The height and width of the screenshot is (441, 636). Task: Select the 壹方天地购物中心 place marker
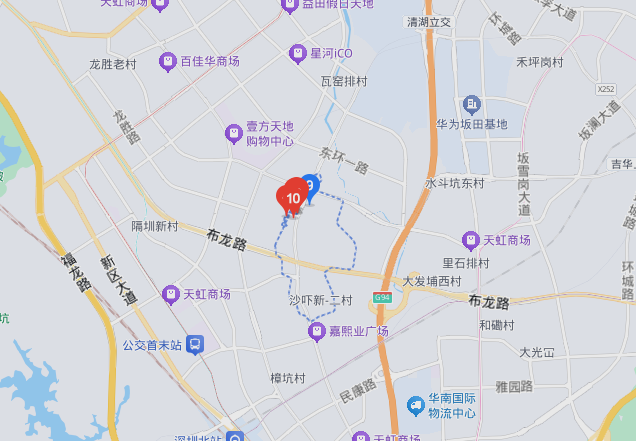tap(232, 133)
